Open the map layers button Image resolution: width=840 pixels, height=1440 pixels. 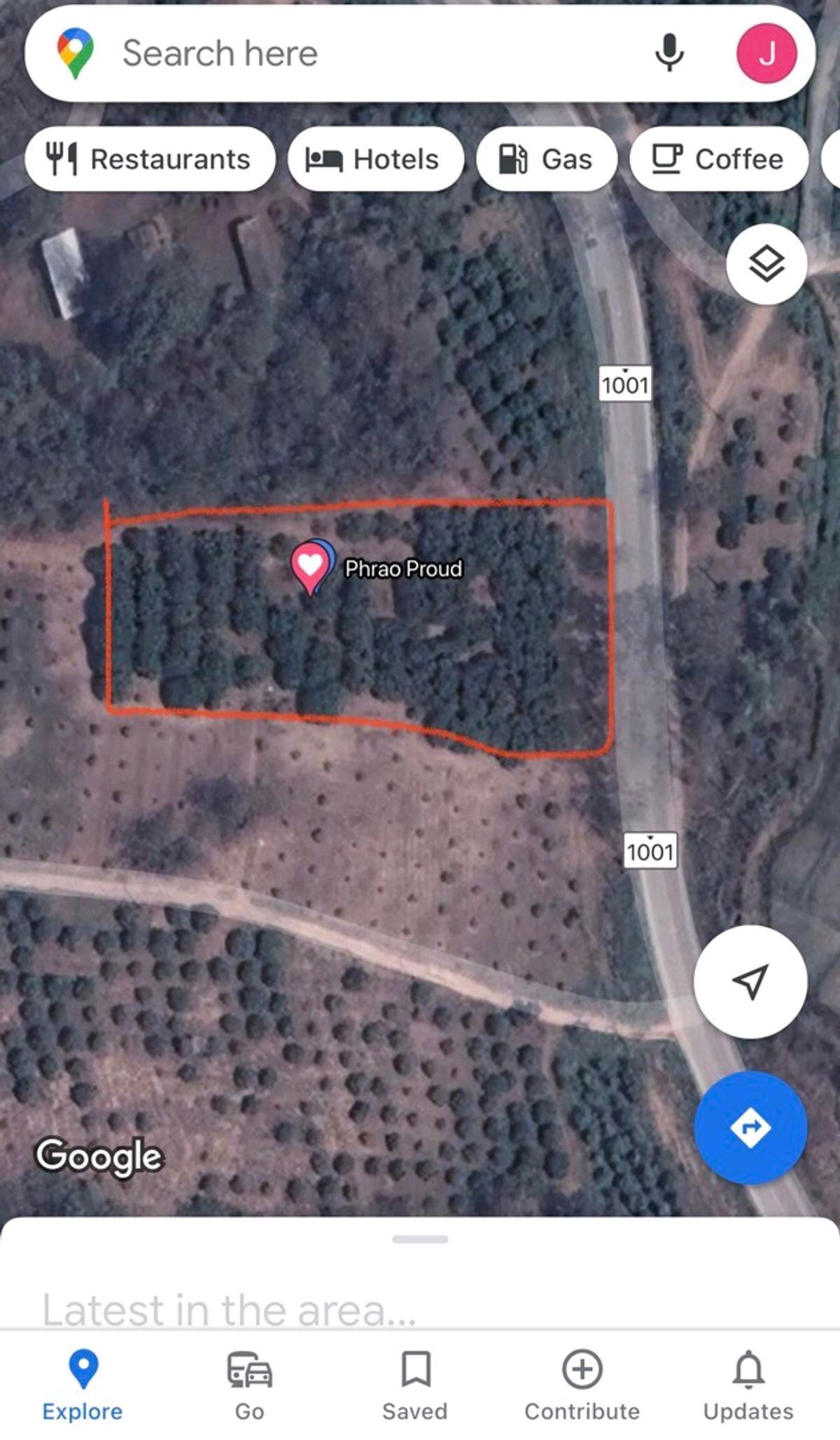[766, 264]
